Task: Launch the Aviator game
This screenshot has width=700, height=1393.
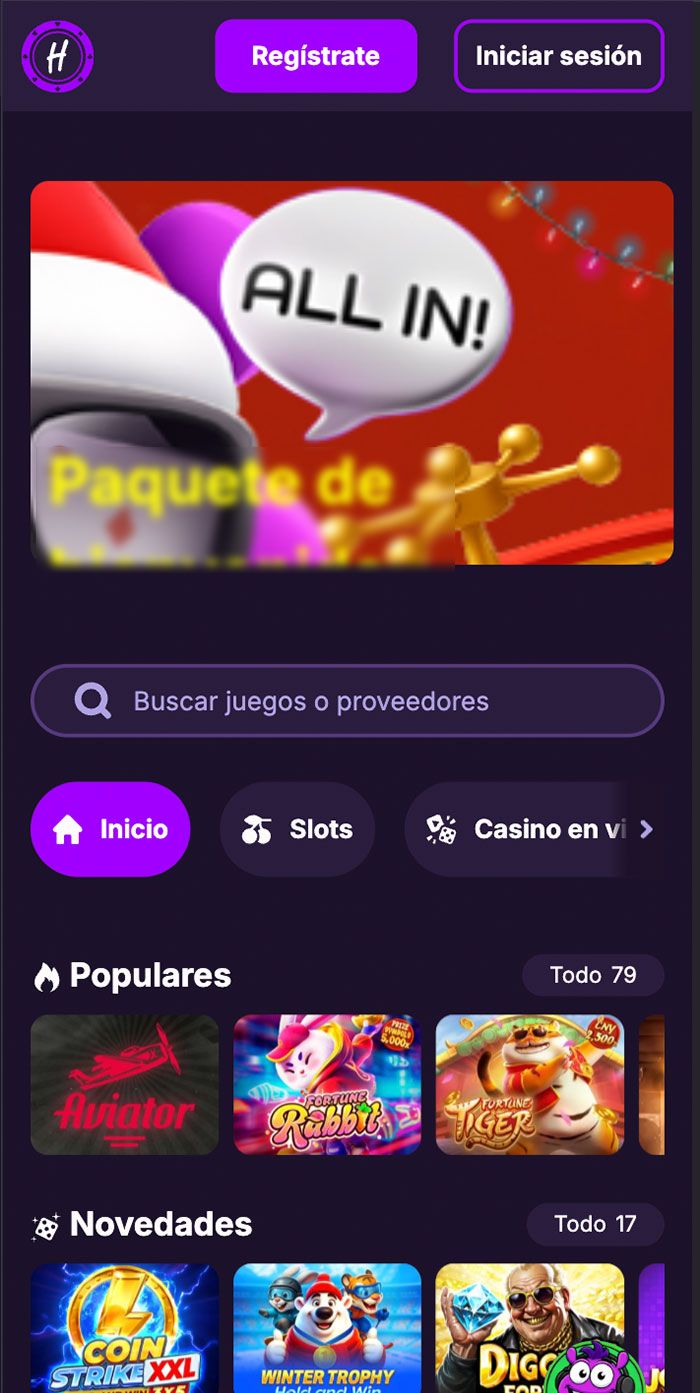Action: [125, 1085]
